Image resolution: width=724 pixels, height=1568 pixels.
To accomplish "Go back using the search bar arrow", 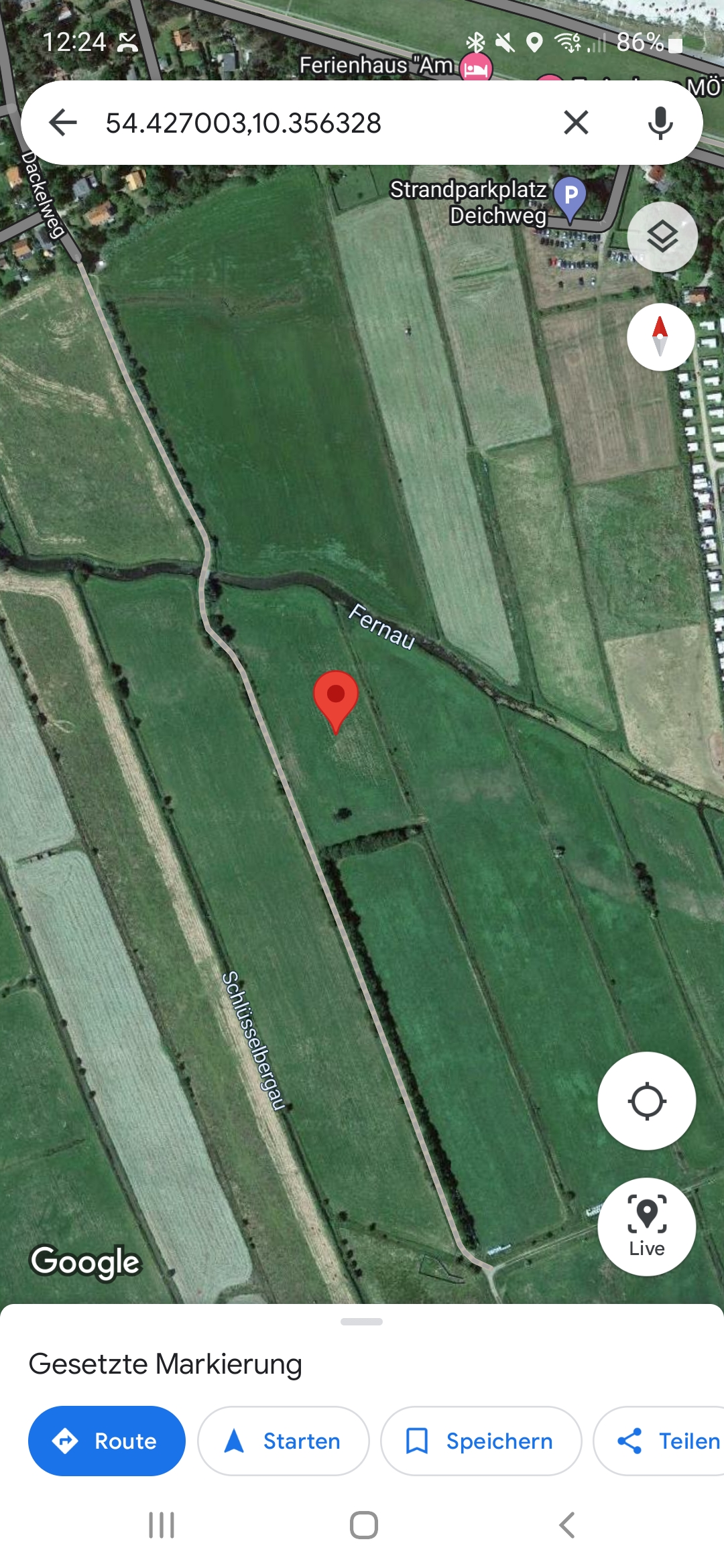I will click(x=63, y=123).
